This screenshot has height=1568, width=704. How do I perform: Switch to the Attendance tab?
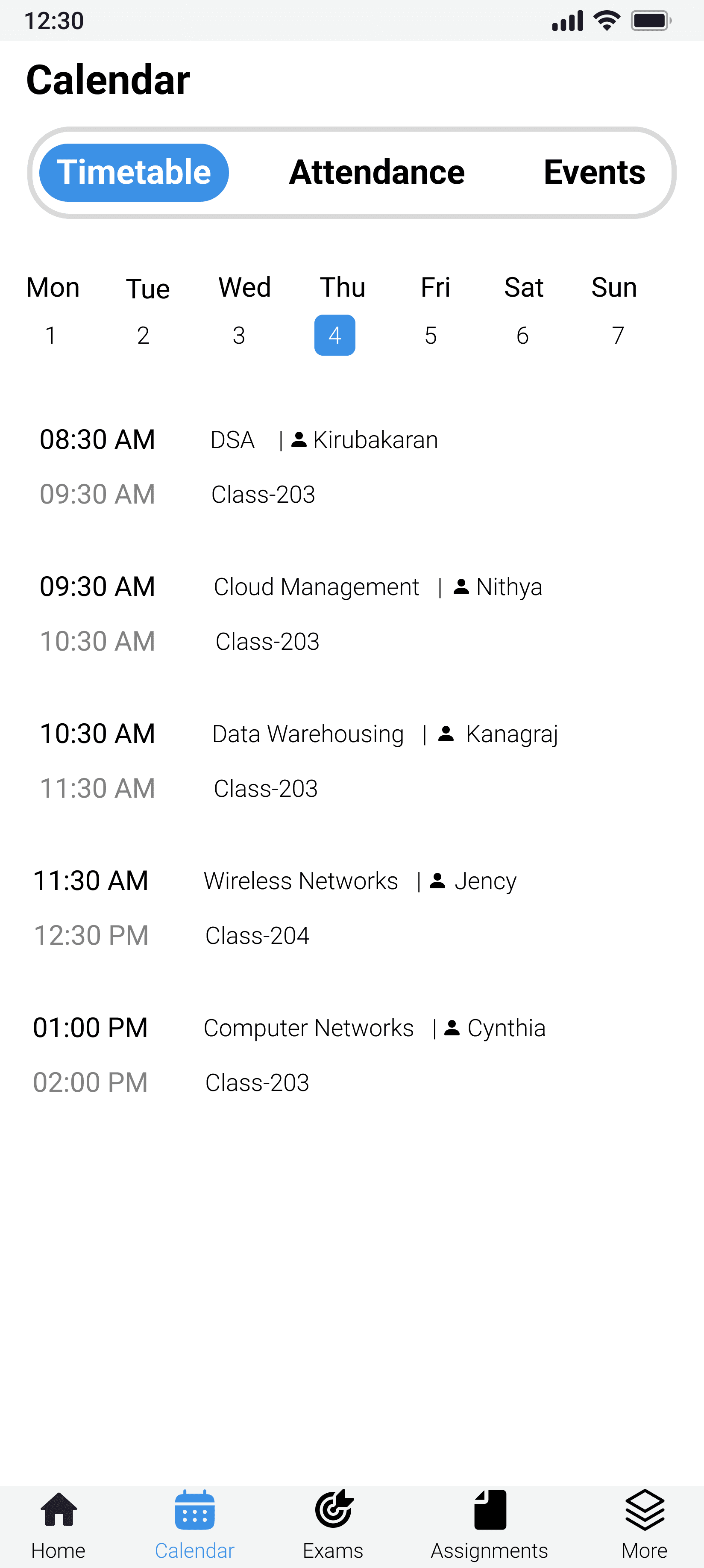(x=377, y=172)
